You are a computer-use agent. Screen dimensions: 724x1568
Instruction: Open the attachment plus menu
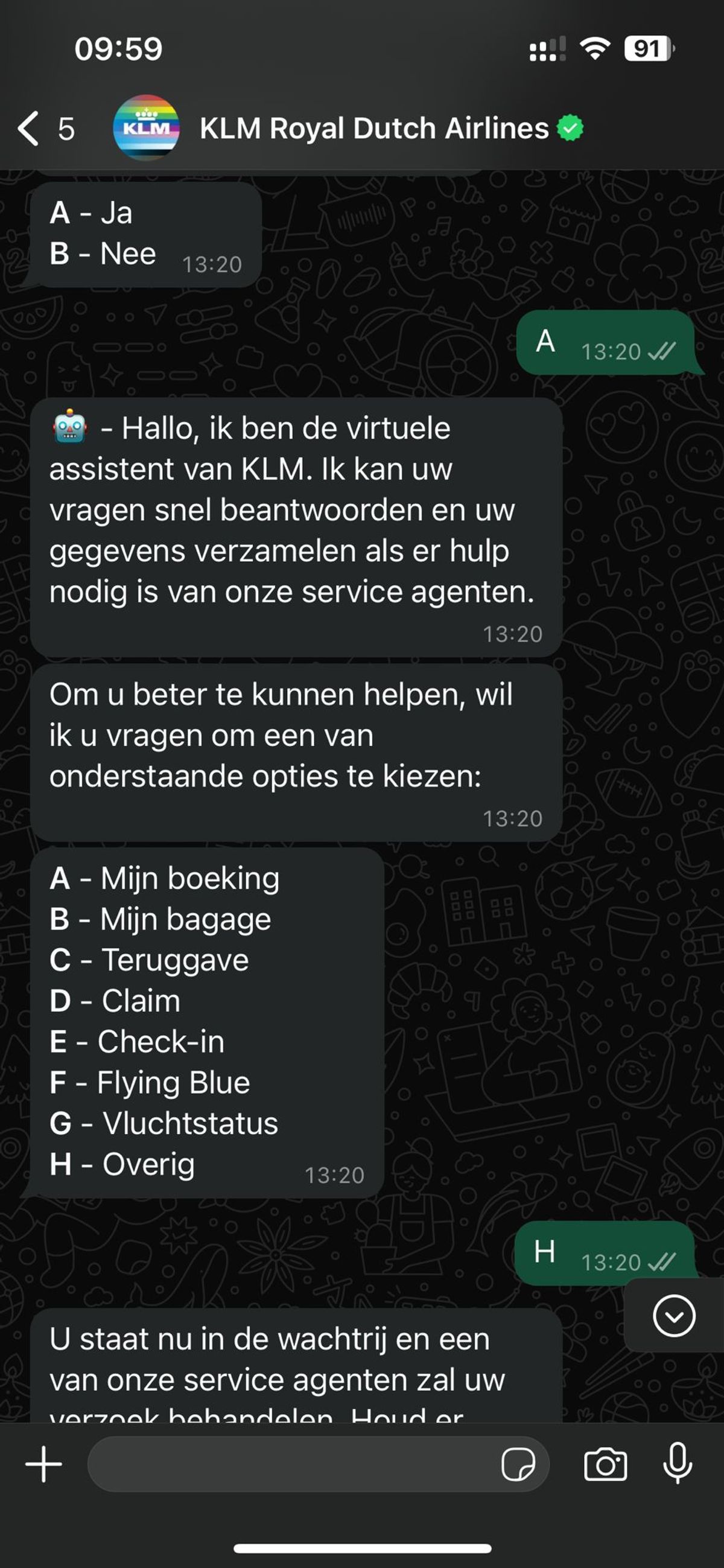coord(43,1464)
